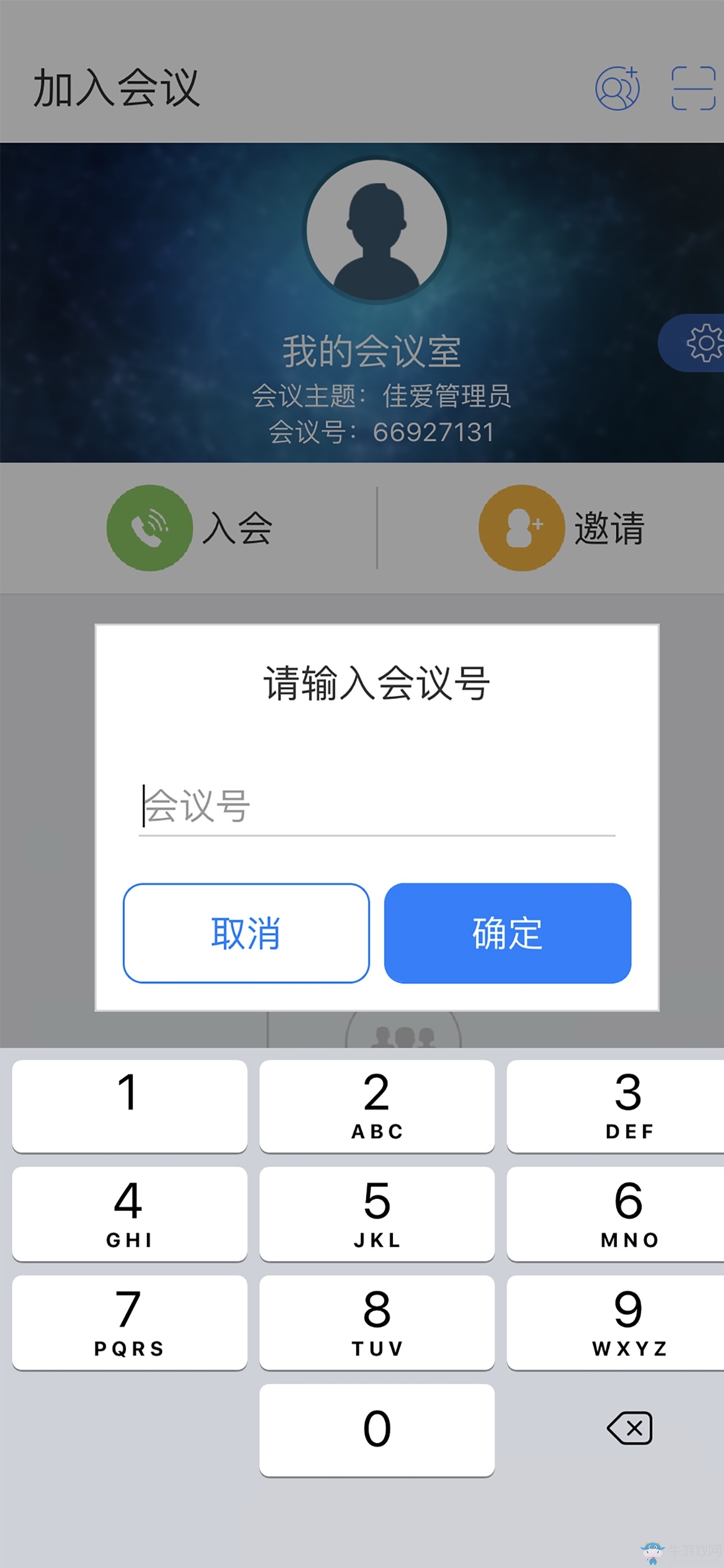The image size is (724, 1568).
Task: Tap the 1 key on keypad
Action: point(129,1105)
